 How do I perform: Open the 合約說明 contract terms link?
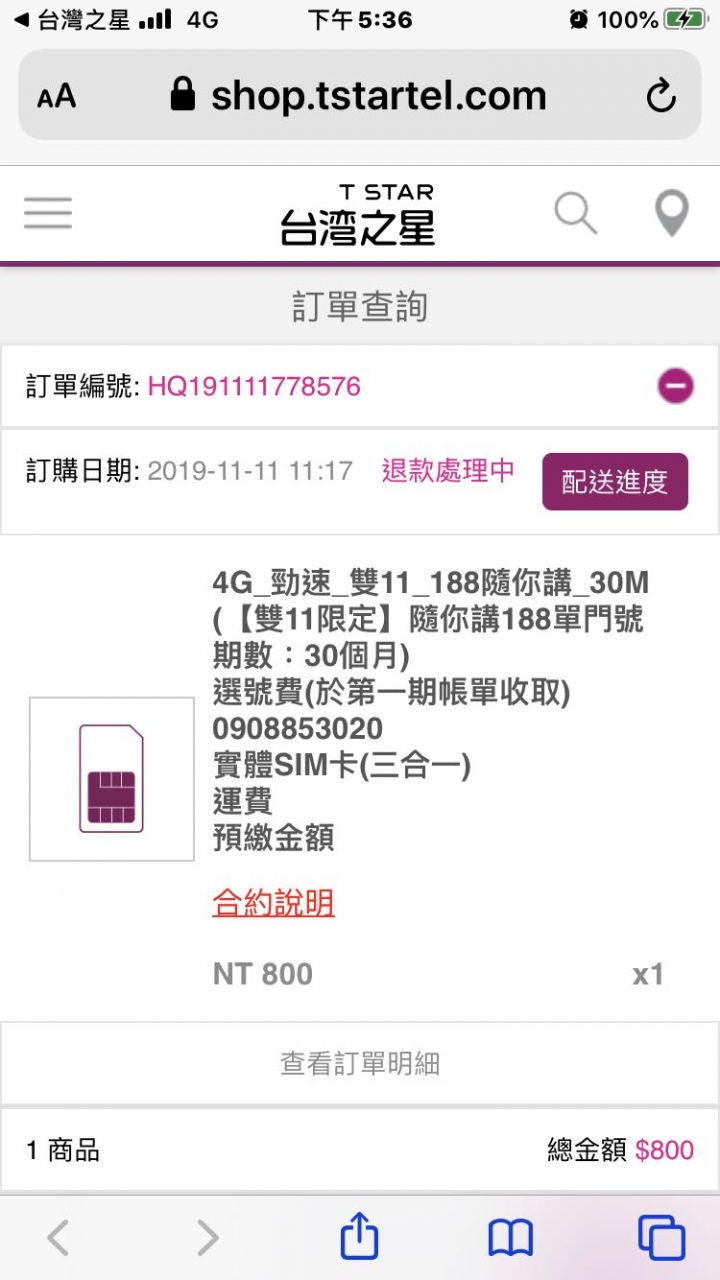point(273,903)
